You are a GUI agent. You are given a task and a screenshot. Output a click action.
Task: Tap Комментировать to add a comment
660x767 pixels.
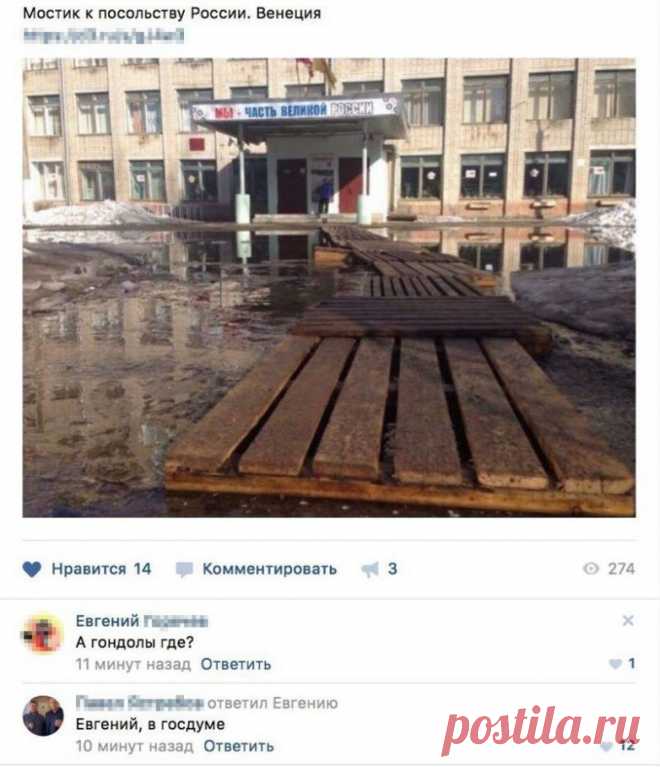pos(257,569)
